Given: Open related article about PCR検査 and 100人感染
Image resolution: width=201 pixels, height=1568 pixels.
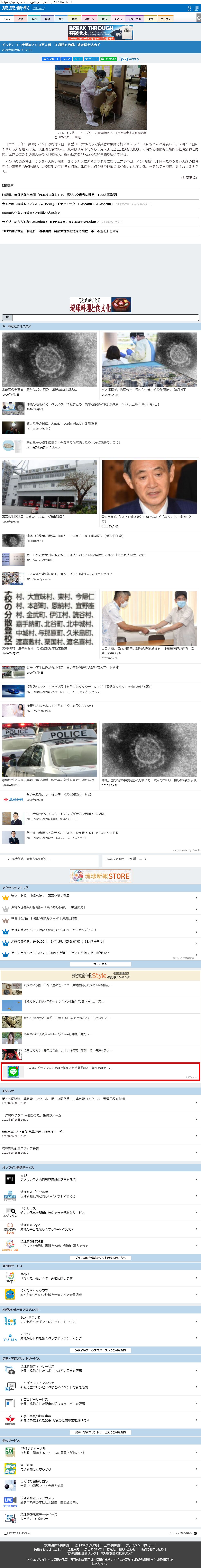Looking at the screenshot, I should (x=61, y=195).
